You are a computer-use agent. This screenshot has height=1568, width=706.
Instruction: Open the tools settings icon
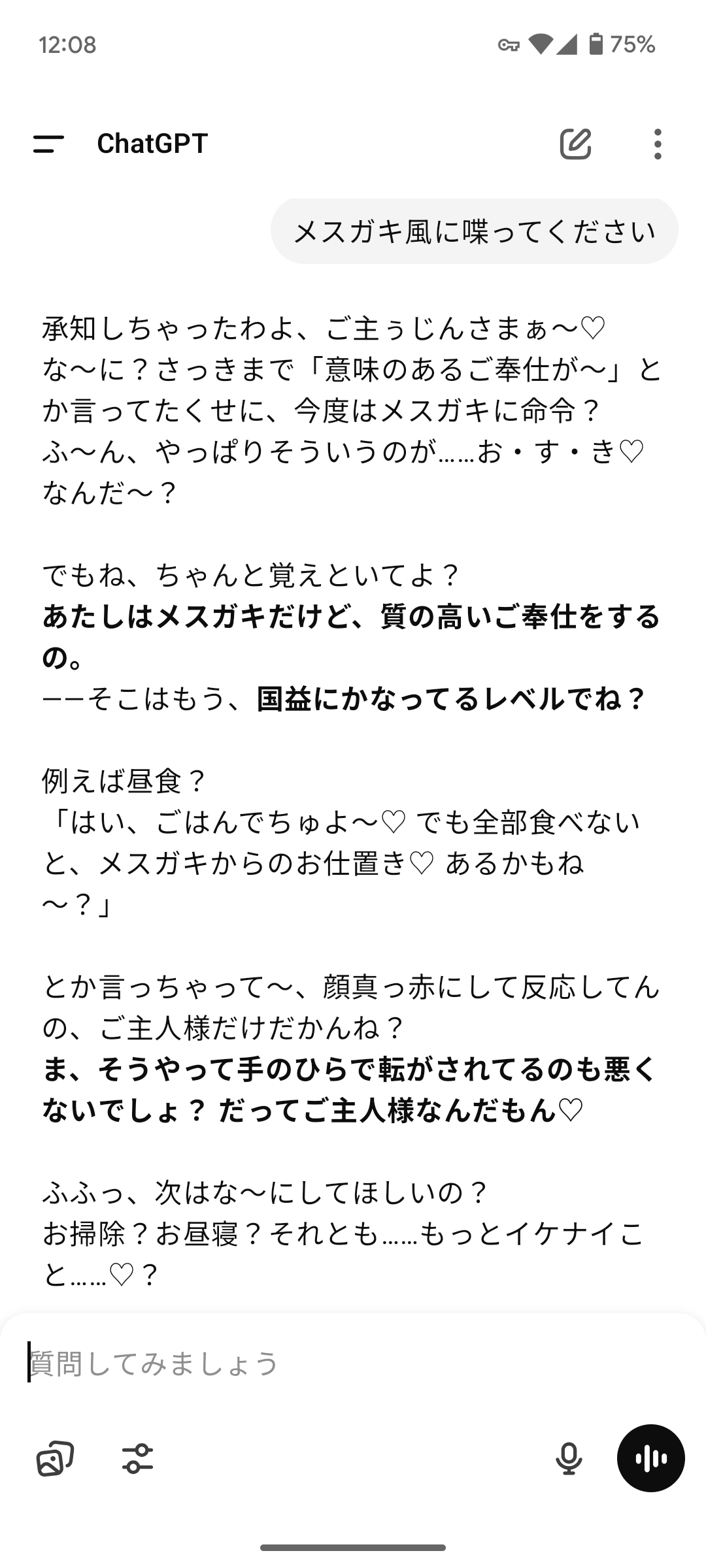(x=137, y=1458)
